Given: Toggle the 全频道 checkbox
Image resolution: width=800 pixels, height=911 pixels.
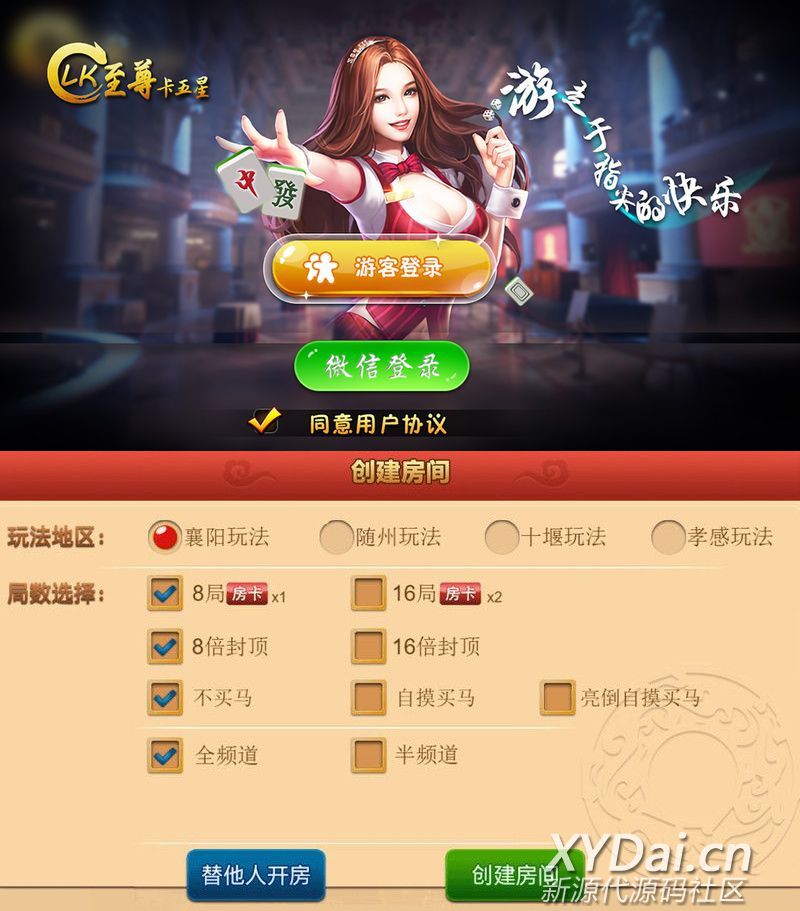Looking at the screenshot, I should click(165, 755).
